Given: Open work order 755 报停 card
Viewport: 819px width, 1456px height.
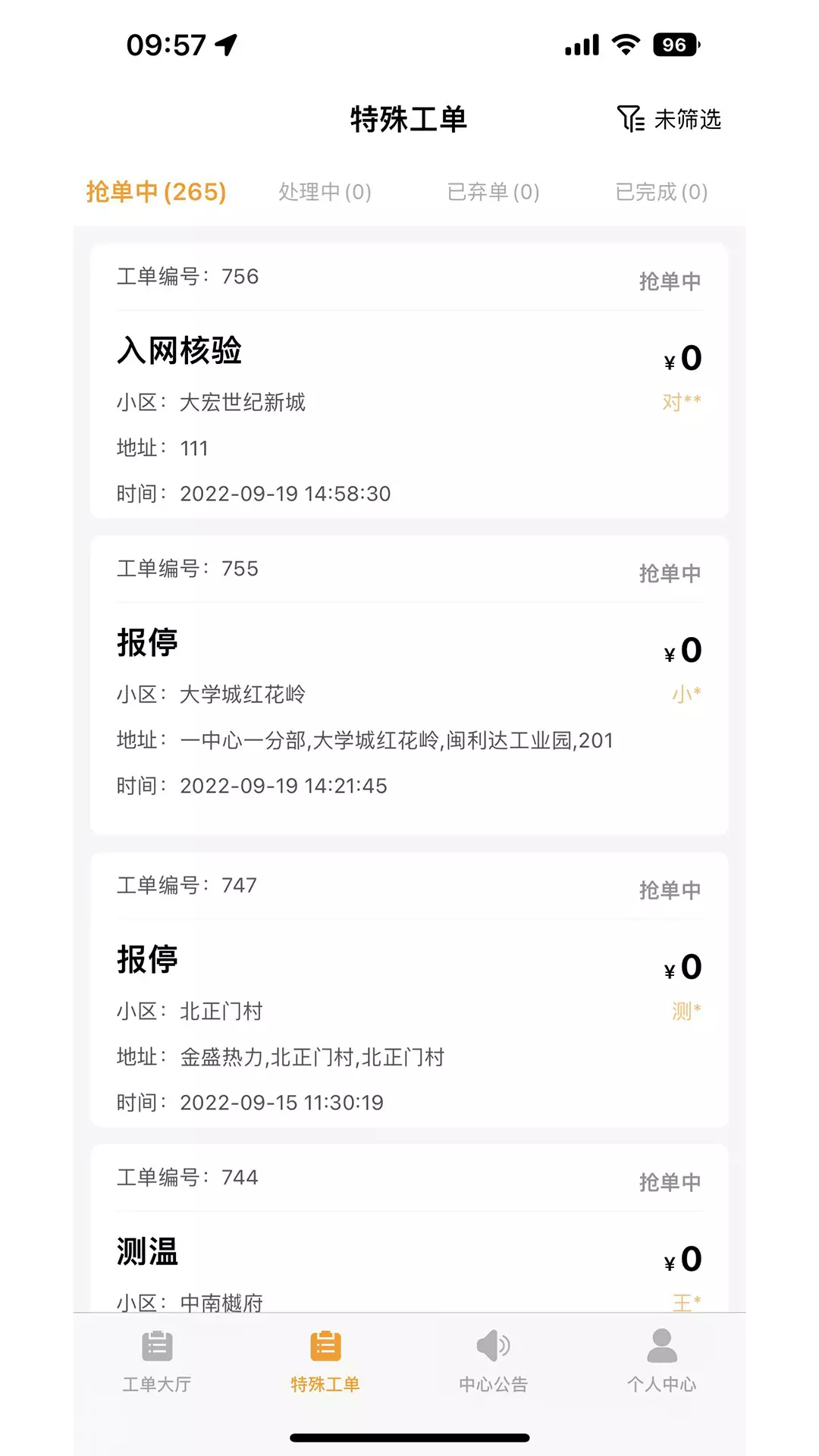Looking at the screenshot, I should [409, 686].
